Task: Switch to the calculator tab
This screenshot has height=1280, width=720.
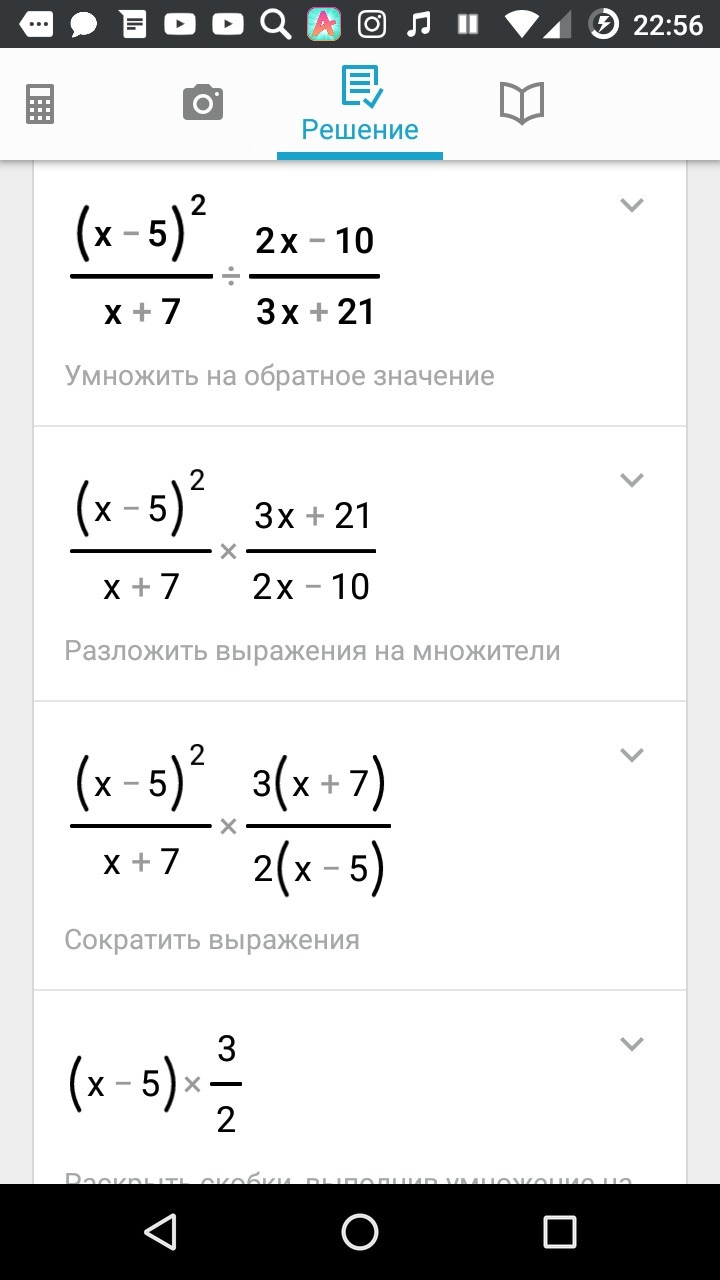Action: pos(40,104)
